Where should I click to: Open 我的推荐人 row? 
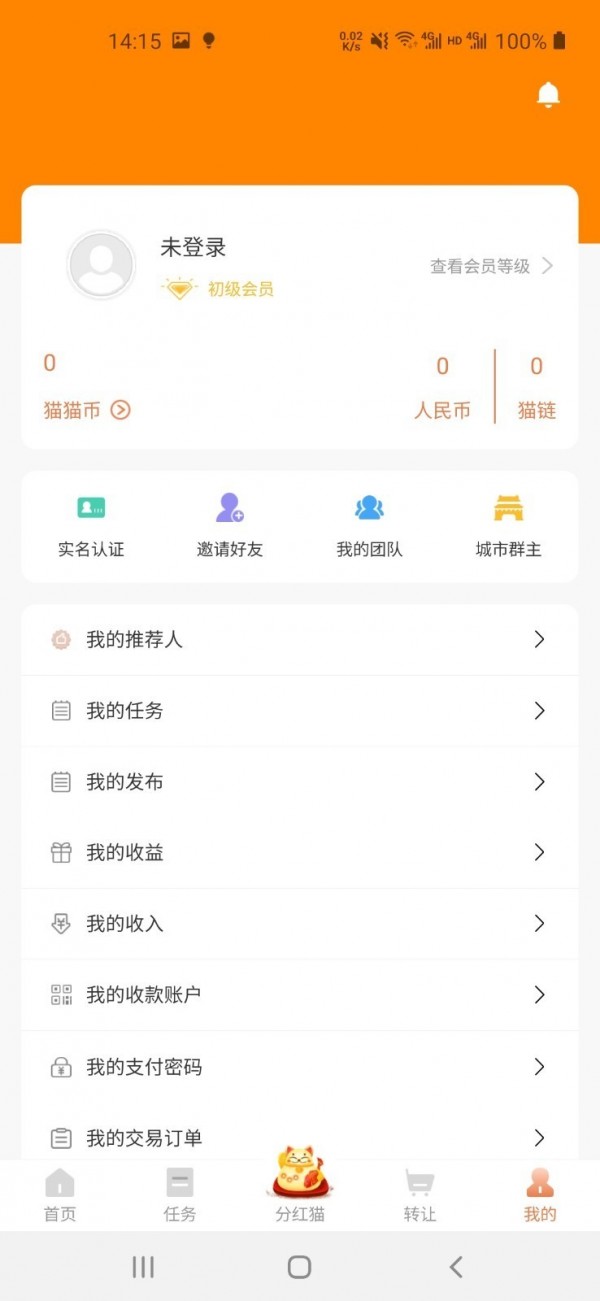click(x=300, y=640)
